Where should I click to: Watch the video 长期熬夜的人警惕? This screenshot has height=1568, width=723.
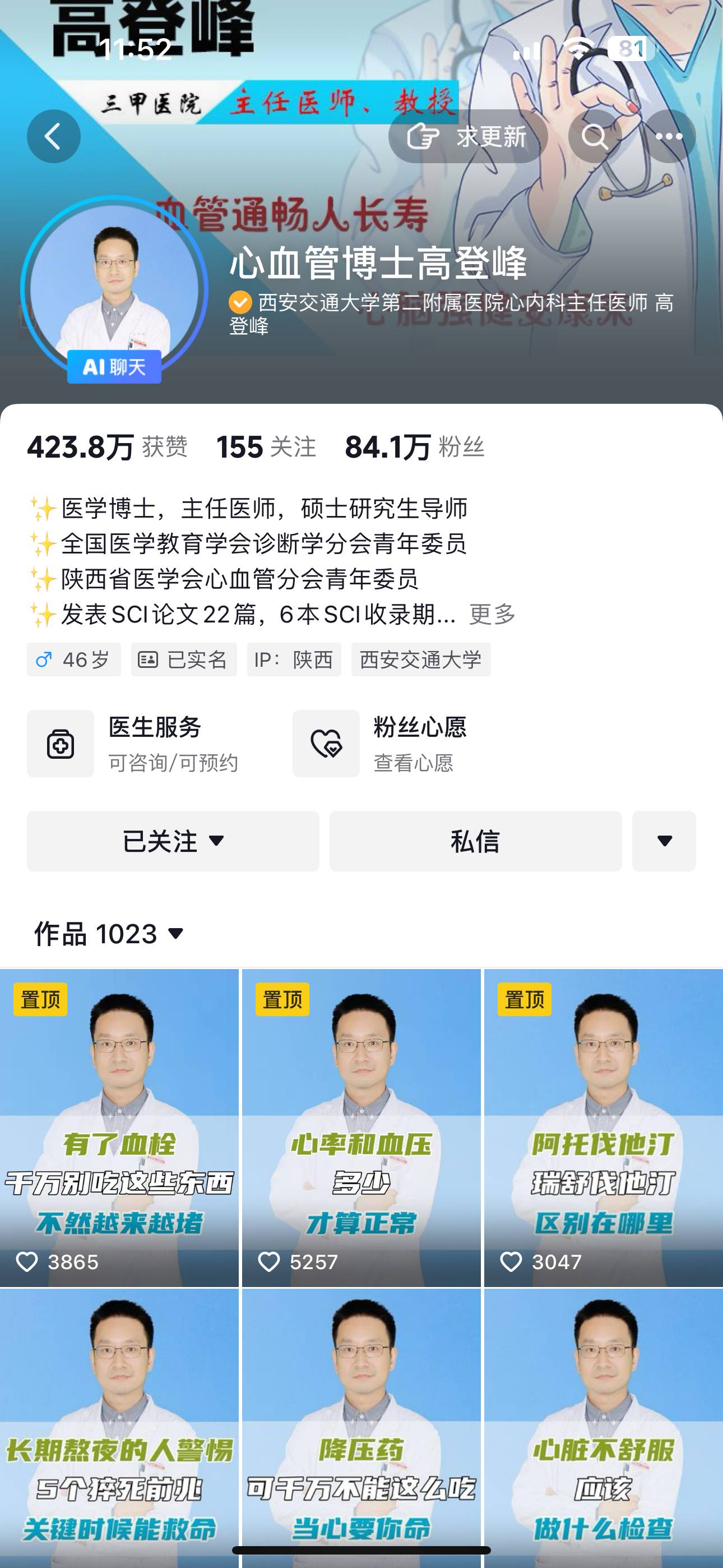pyautogui.click(x=119, y=1424)
